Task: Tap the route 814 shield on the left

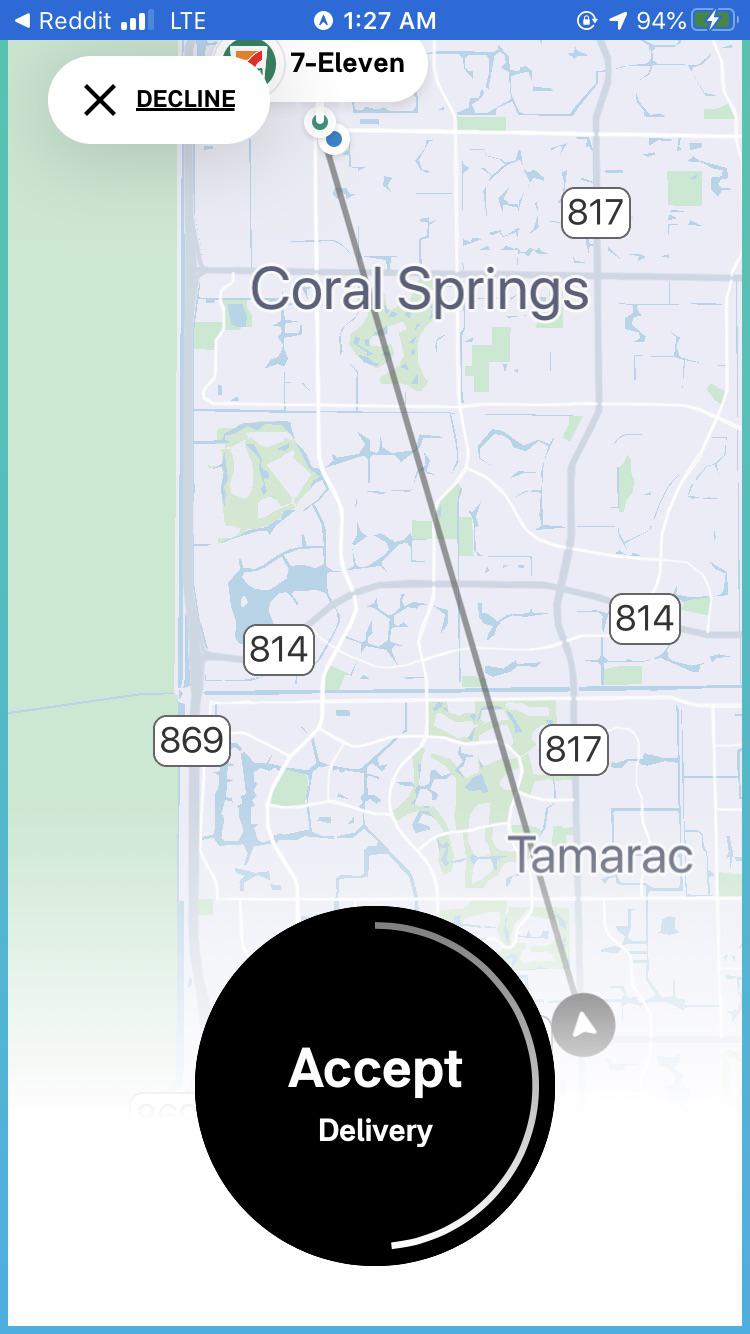Action: click(278, 650)
